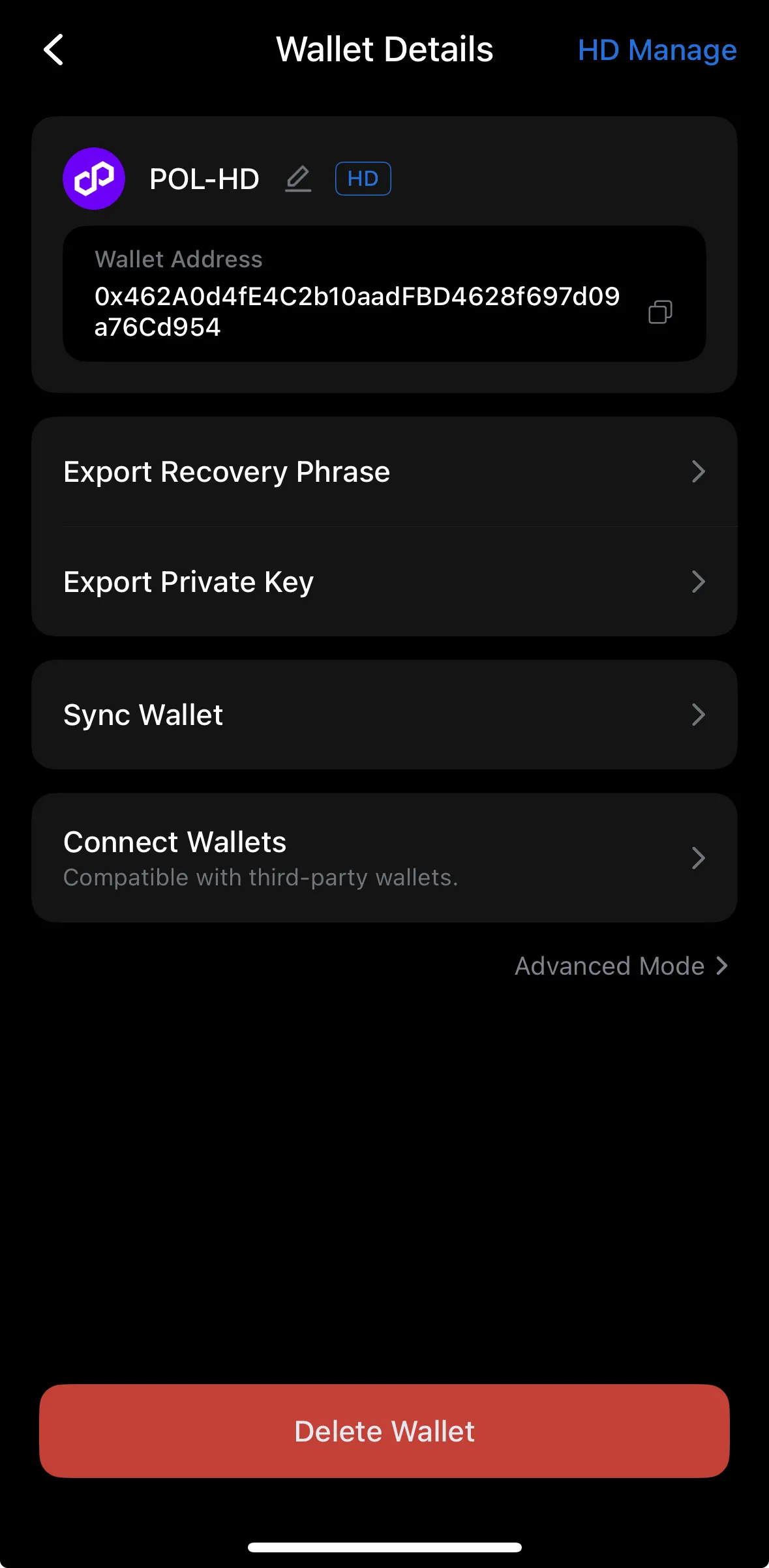Click the chevron on Export Recovery Phrase
Screen dimensions: 769x1568
pyautogui.click(x=699, y=471)
